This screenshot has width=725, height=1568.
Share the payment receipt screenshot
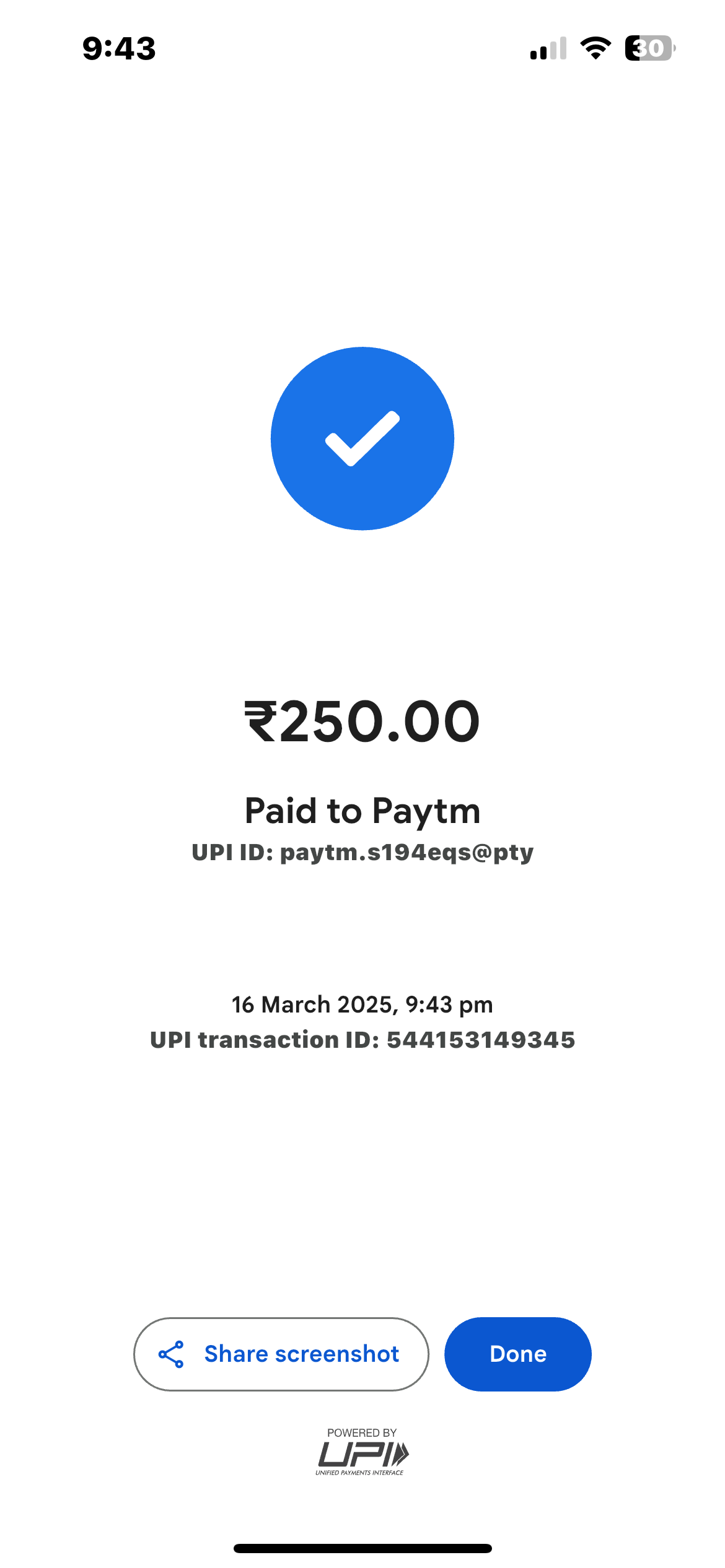[x=281, y=1354]
